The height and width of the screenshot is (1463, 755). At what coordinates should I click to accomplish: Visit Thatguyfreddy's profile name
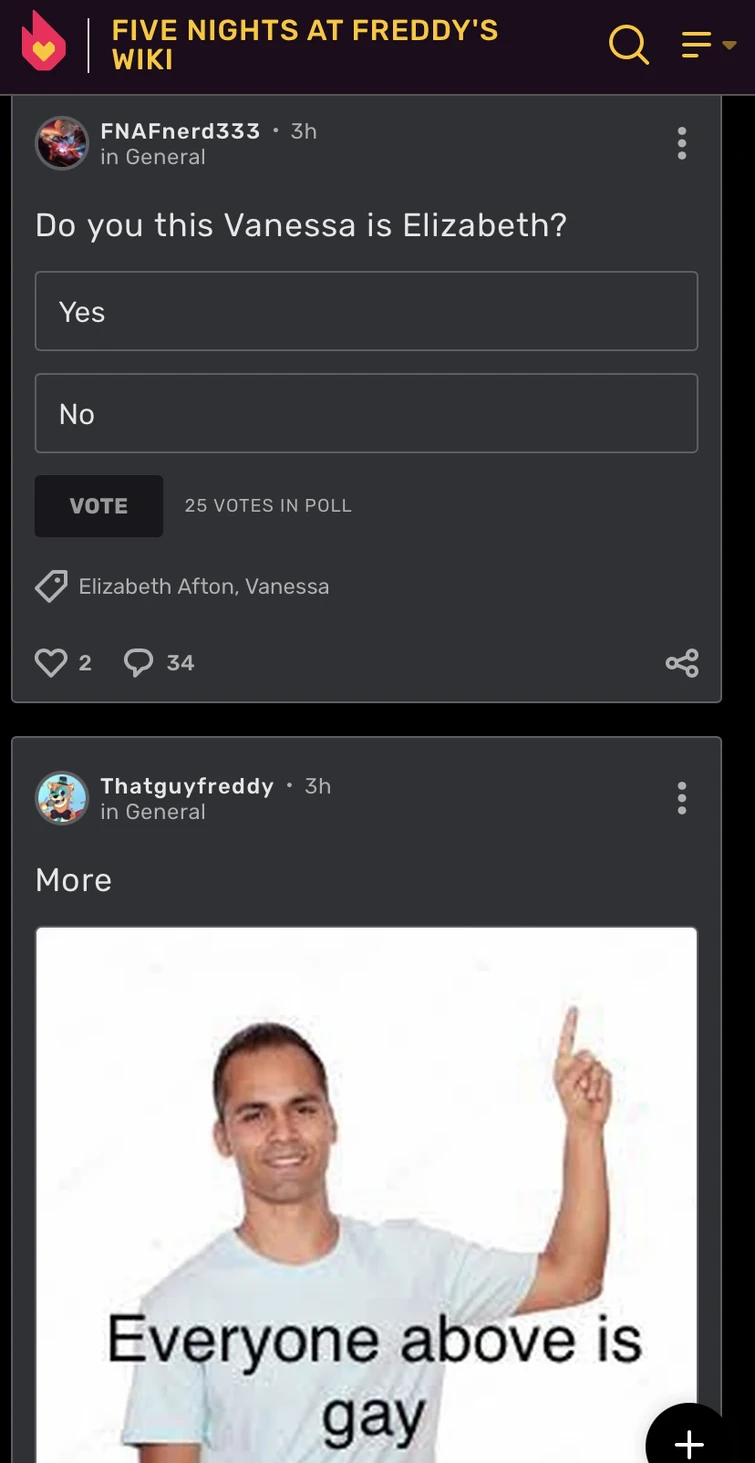tap(187, 786)
